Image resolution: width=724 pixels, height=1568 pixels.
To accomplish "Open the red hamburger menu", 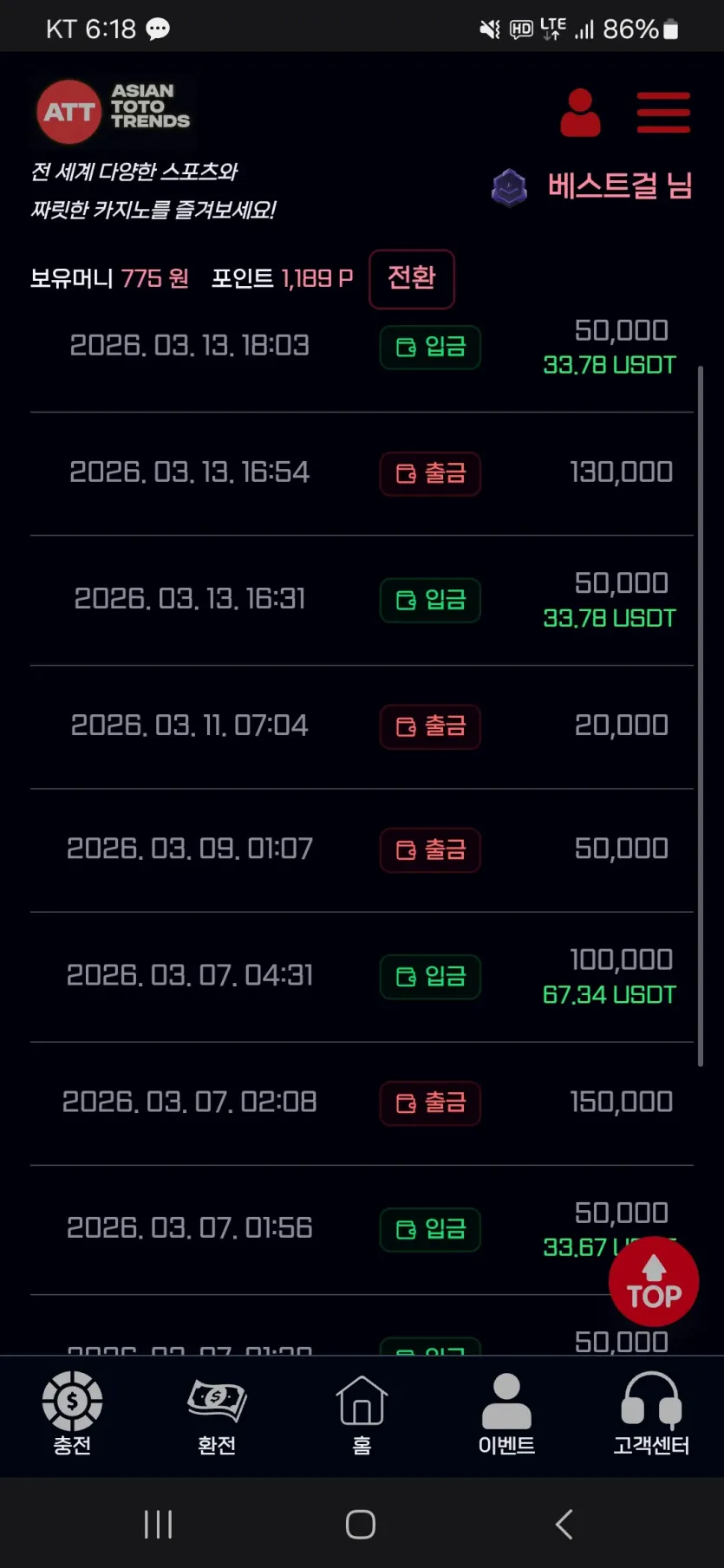I will click(x=663, y=113).
